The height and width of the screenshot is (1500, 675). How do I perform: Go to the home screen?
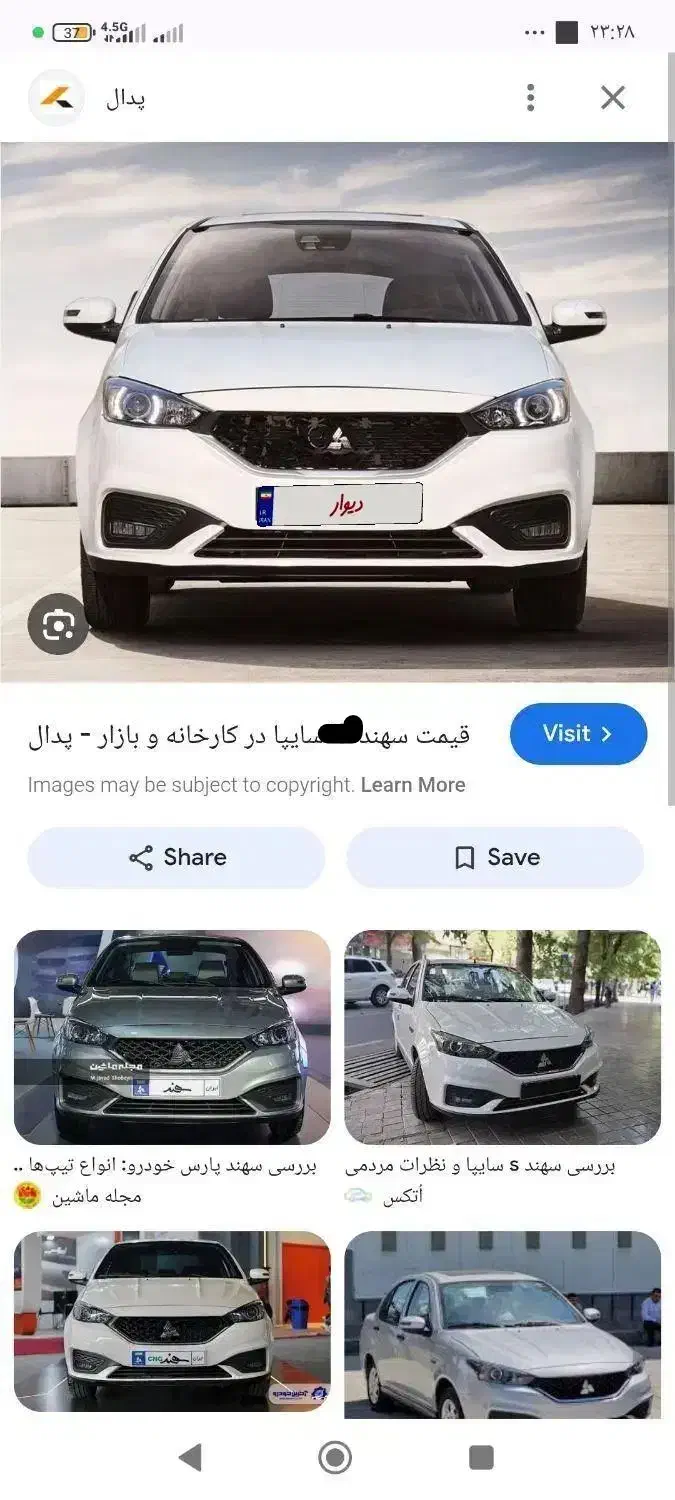tap(335, 1457)
